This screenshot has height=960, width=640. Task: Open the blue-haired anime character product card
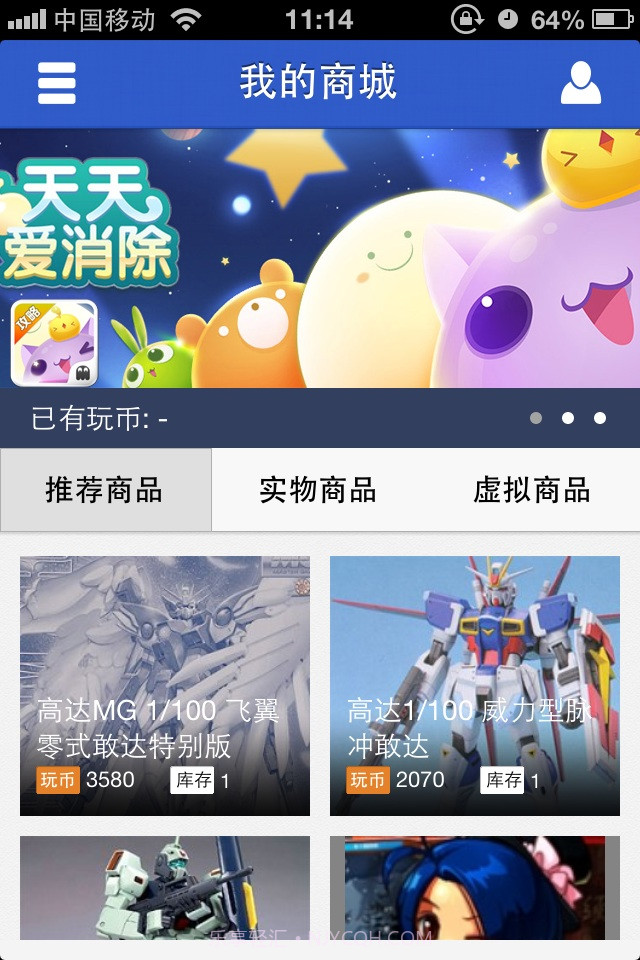(x=475, y=888)
